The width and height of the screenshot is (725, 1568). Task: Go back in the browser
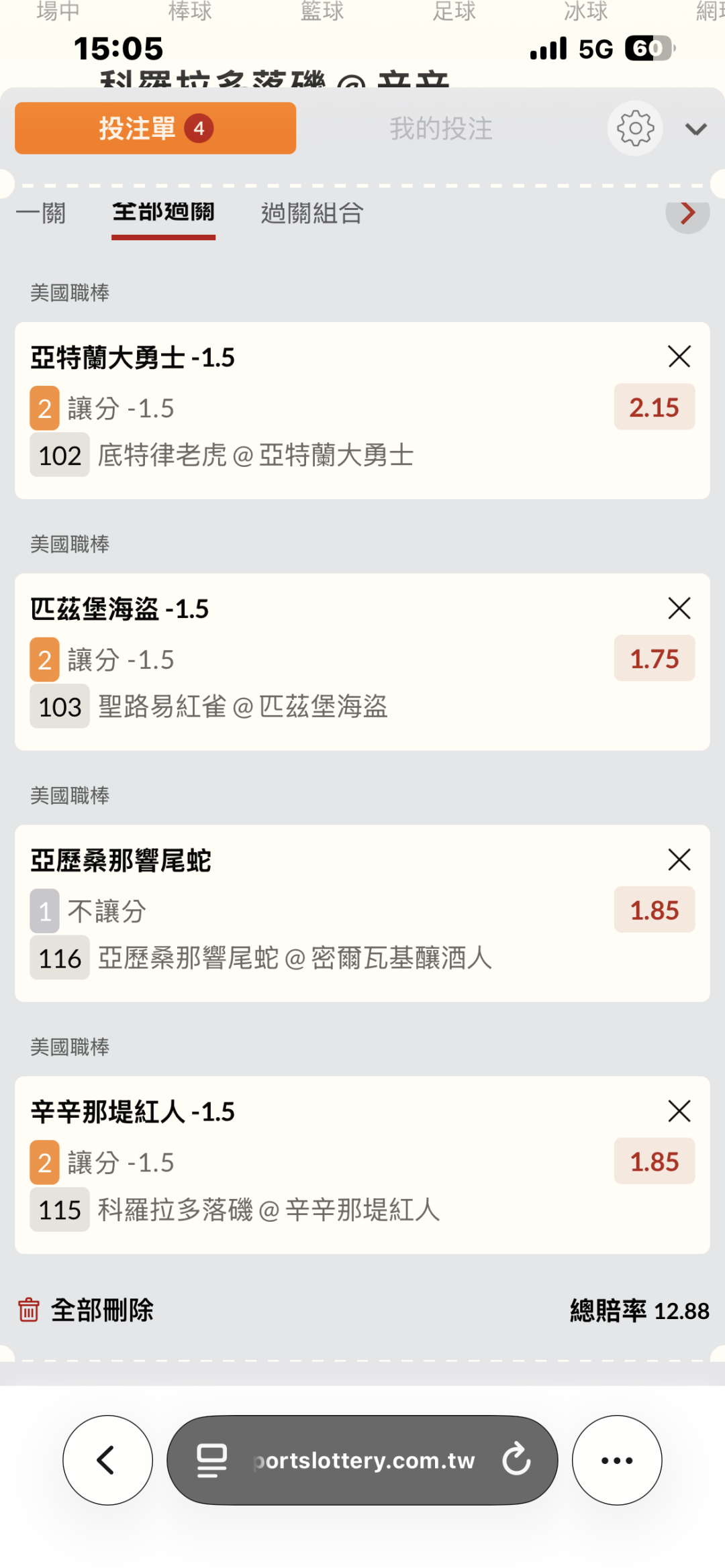pyautogui.click(x=107, y=1460)
